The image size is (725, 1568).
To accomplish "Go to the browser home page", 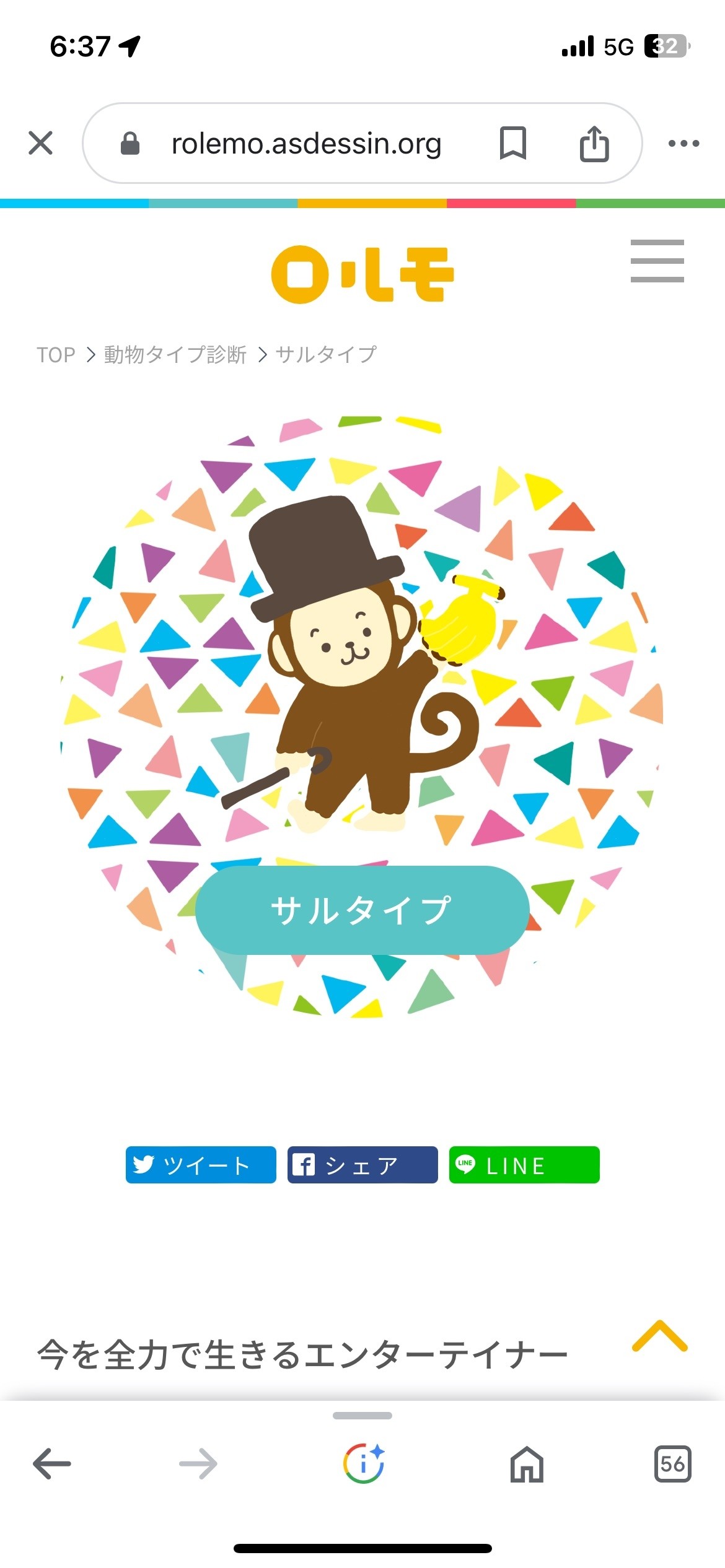I will click(x=527, y=1464).
